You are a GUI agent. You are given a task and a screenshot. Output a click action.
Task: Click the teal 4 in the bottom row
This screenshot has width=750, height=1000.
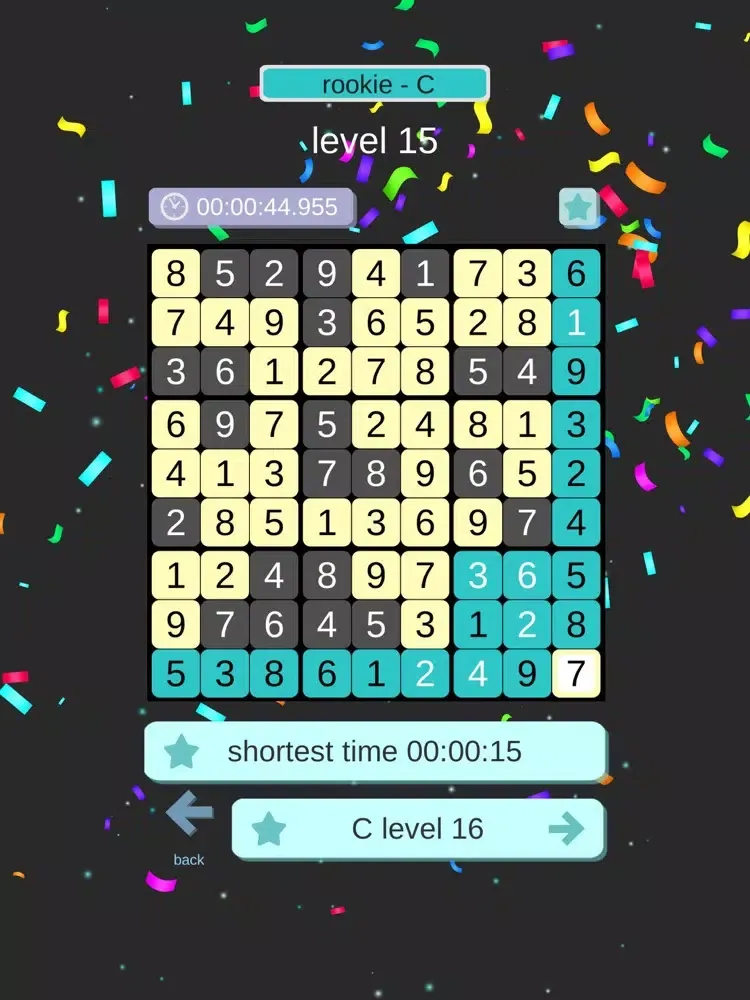[475, 673]
